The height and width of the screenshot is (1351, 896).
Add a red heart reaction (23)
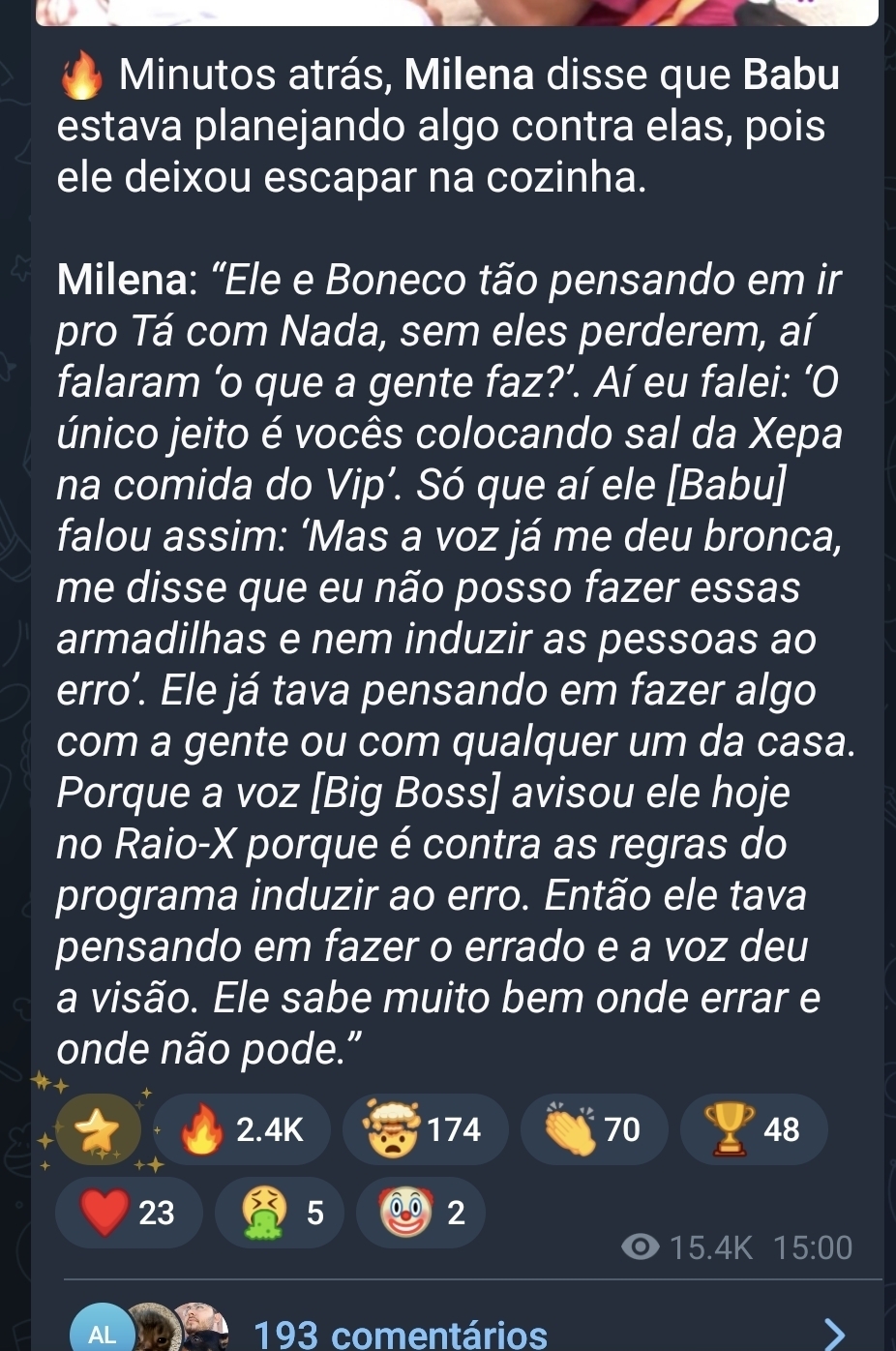[x=128, y=1213]
